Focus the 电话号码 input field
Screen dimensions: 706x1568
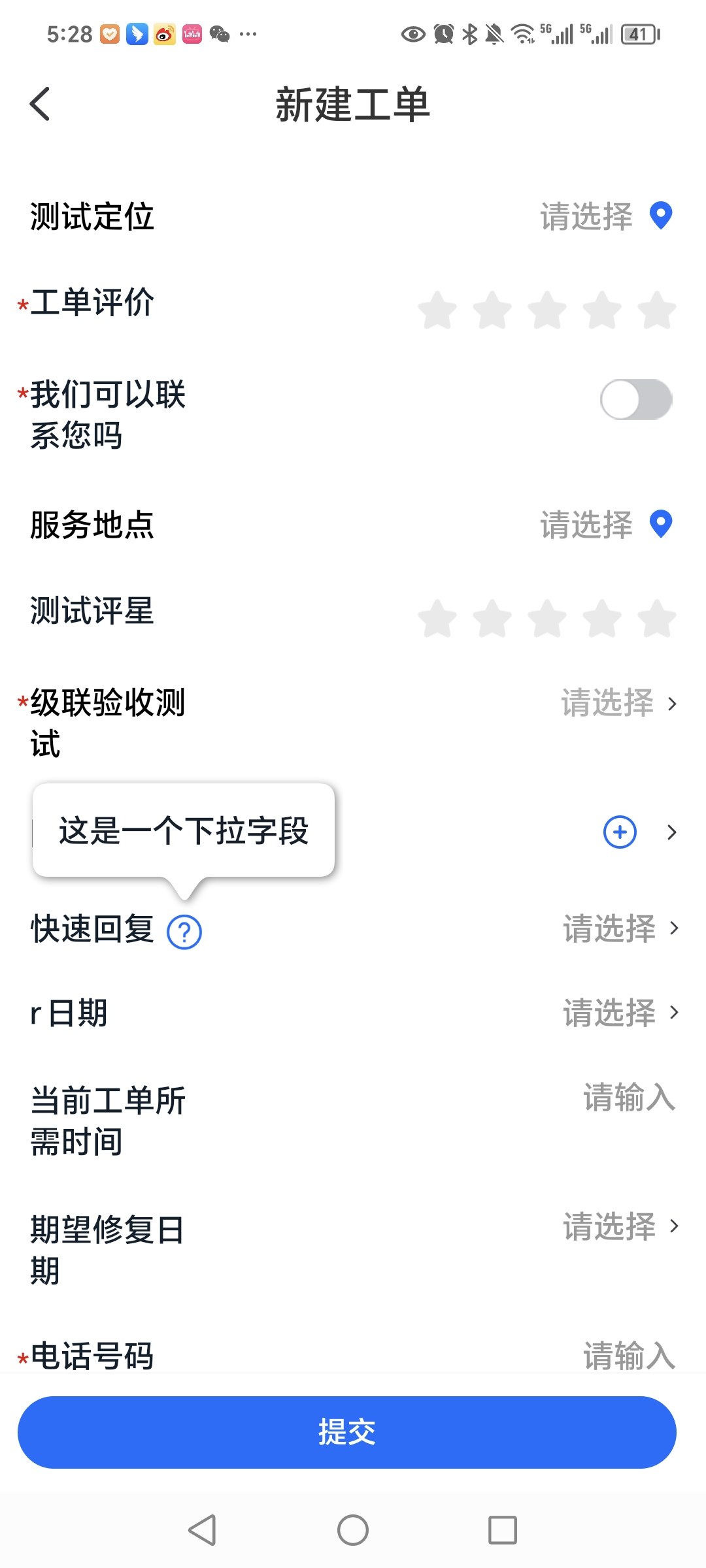click(x=629, y=1356)
